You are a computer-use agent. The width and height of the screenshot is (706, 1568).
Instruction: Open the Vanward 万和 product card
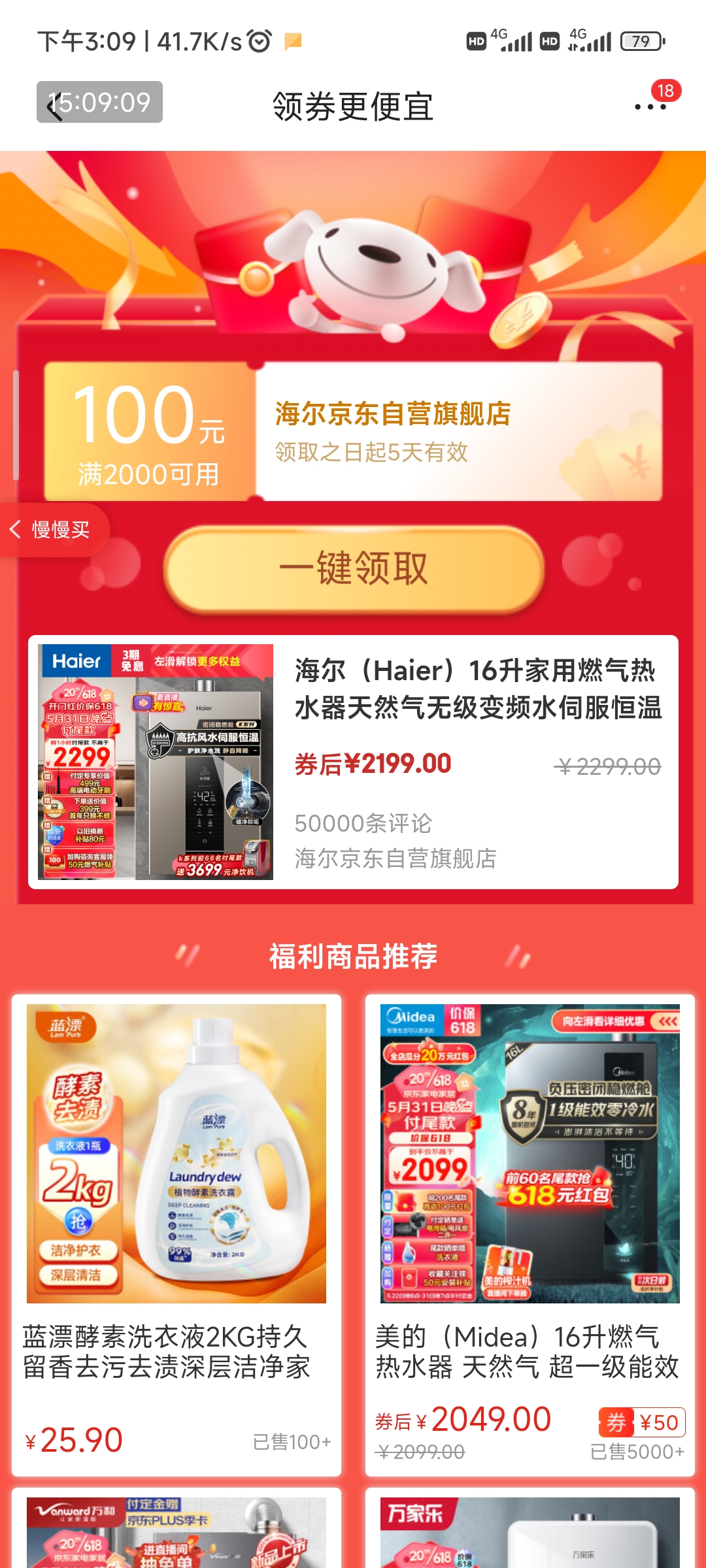(x=176, y=1532)
